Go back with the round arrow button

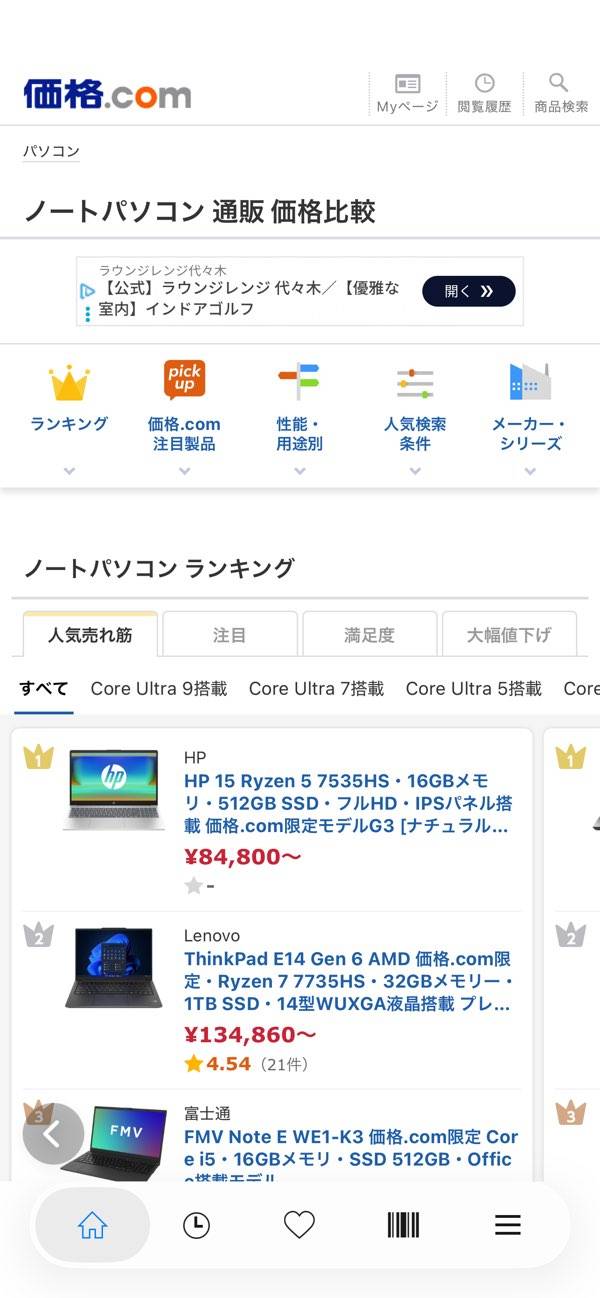click(53, 1133)
